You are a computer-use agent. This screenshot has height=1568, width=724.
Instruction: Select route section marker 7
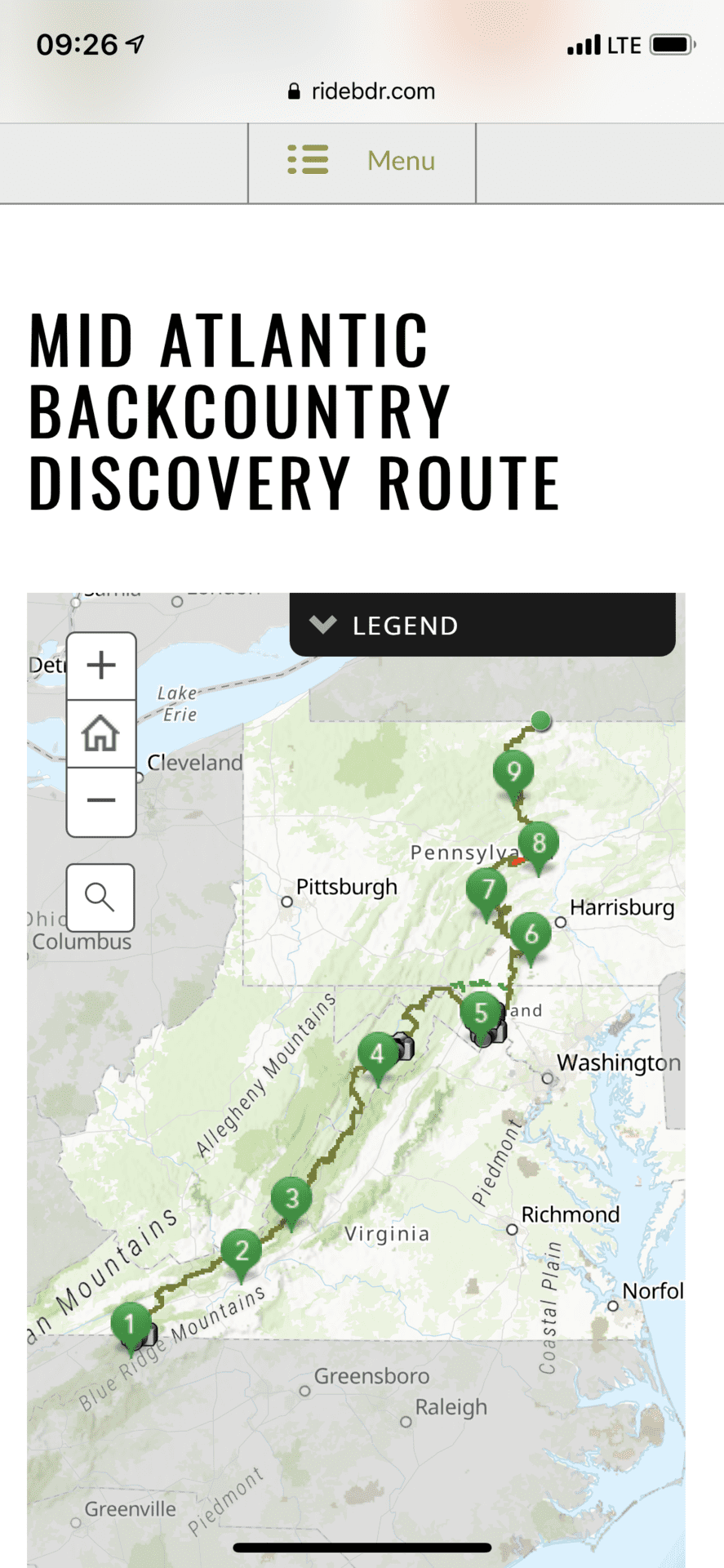(x=487, y=893)
